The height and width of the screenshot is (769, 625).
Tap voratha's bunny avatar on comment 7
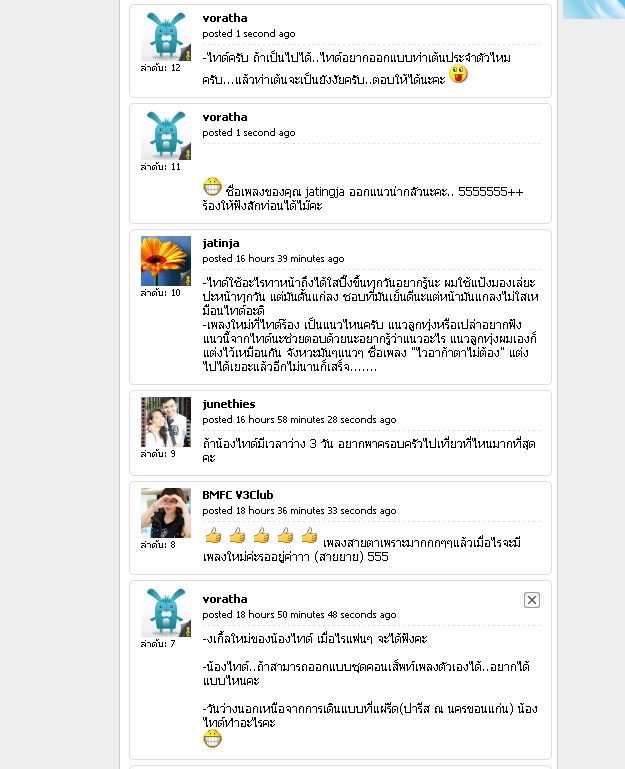click(165, 612)
